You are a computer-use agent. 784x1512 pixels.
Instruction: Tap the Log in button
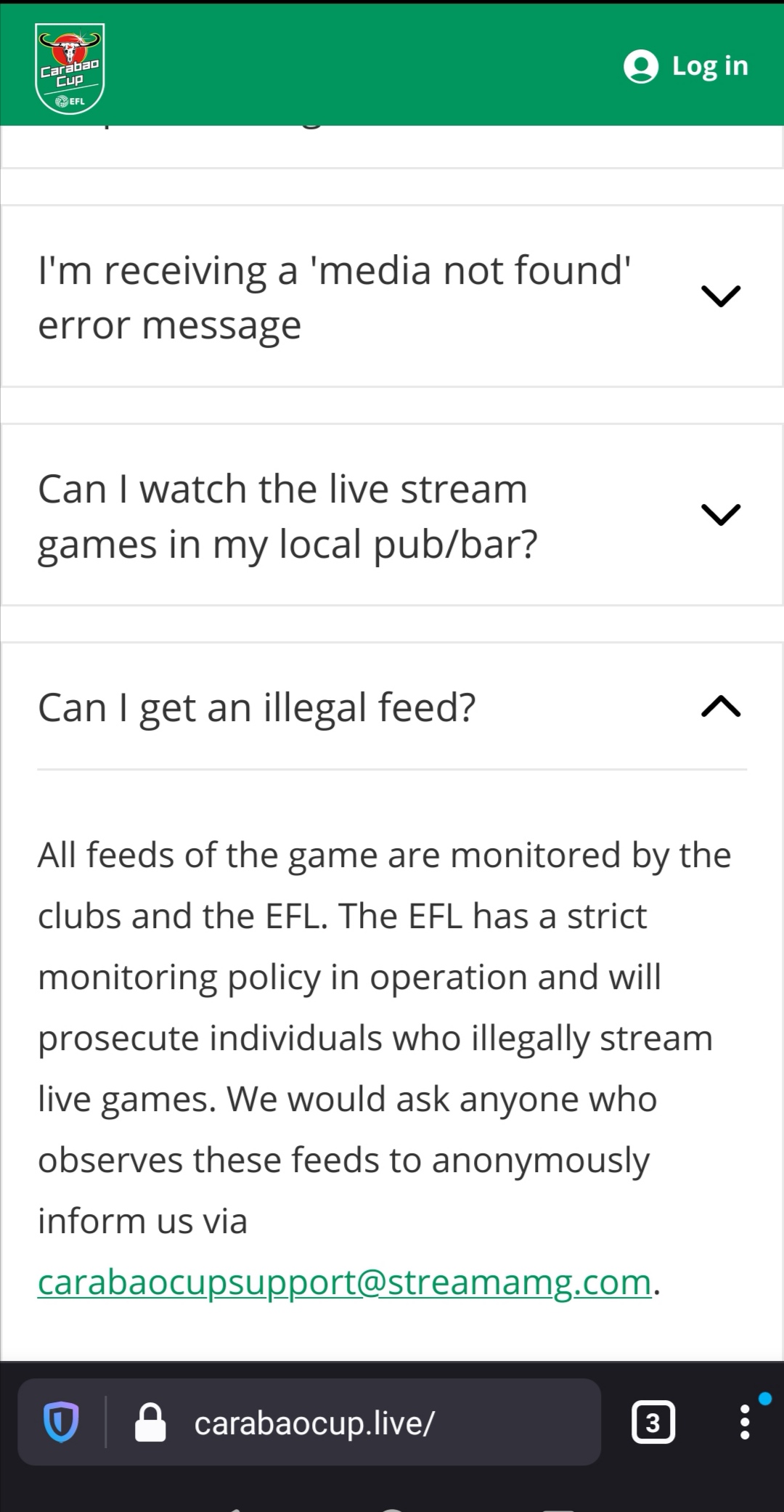686,66
